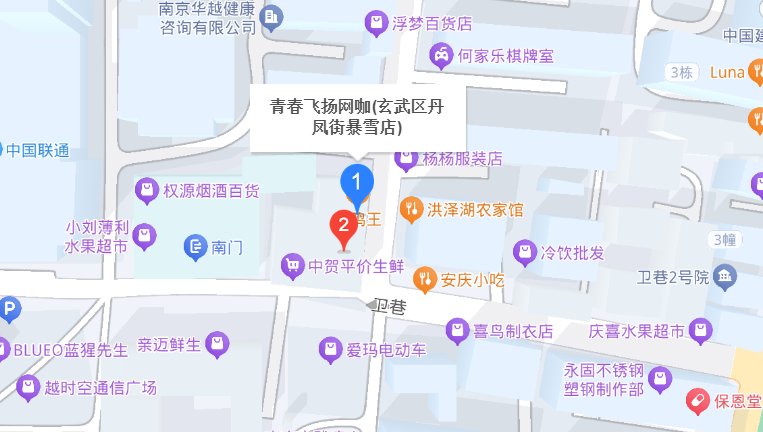The image size is (763, 432).
Task: Select the 中贺平价生鲜 shop marker
Action: 293,265
